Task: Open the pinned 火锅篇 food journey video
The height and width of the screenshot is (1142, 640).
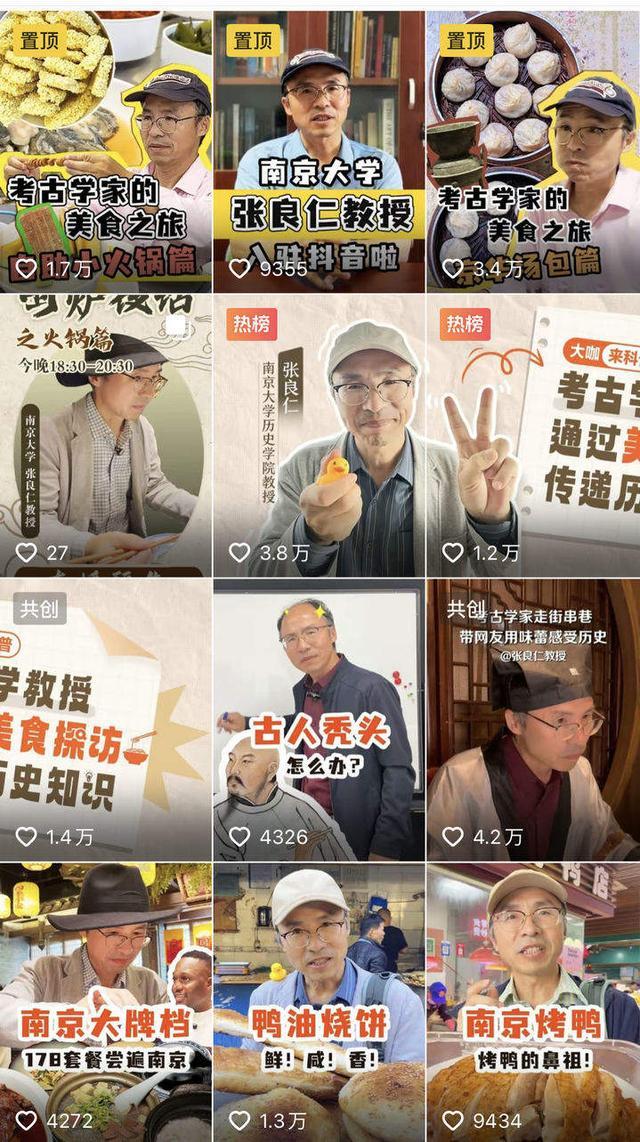Action: (105, 150)
